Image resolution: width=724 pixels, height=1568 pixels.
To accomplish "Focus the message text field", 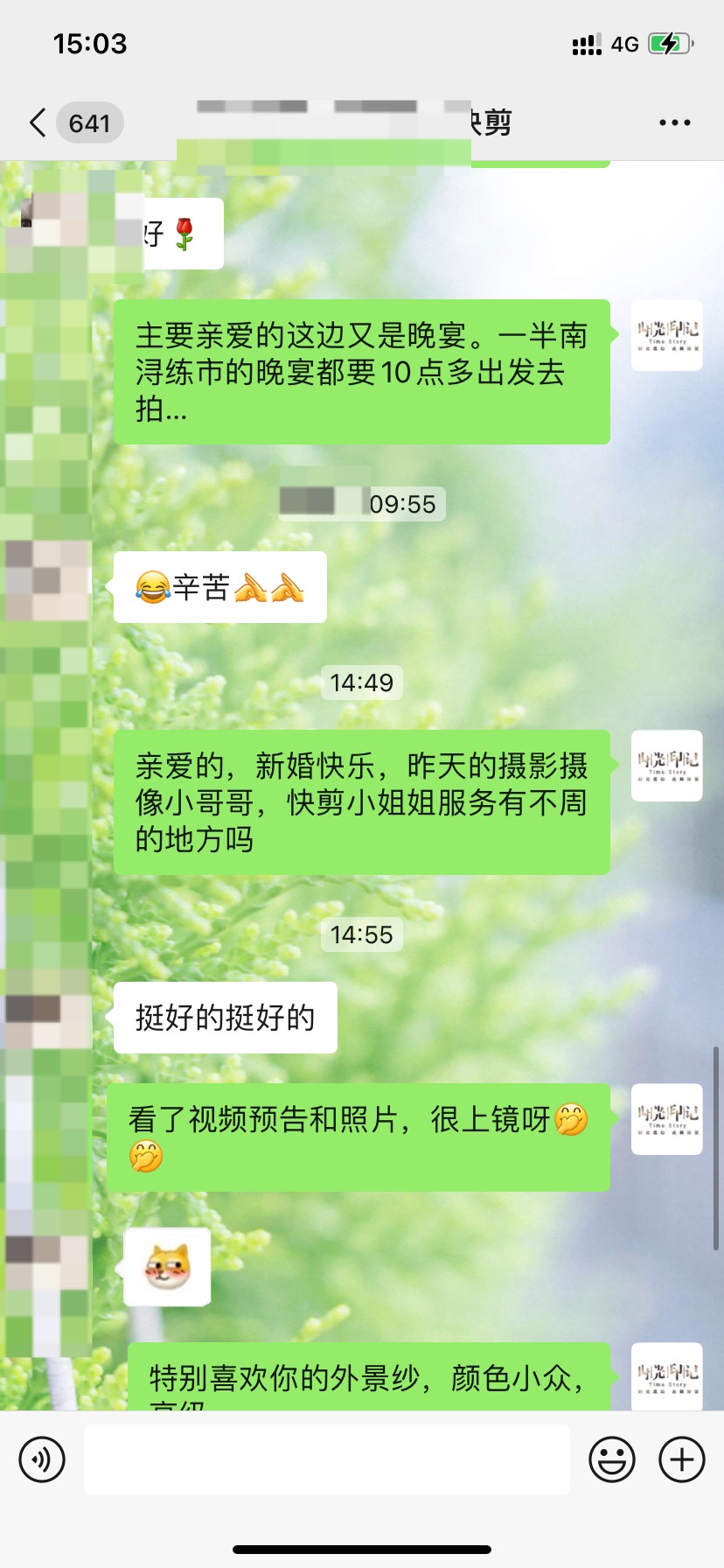I will 326,1459.
